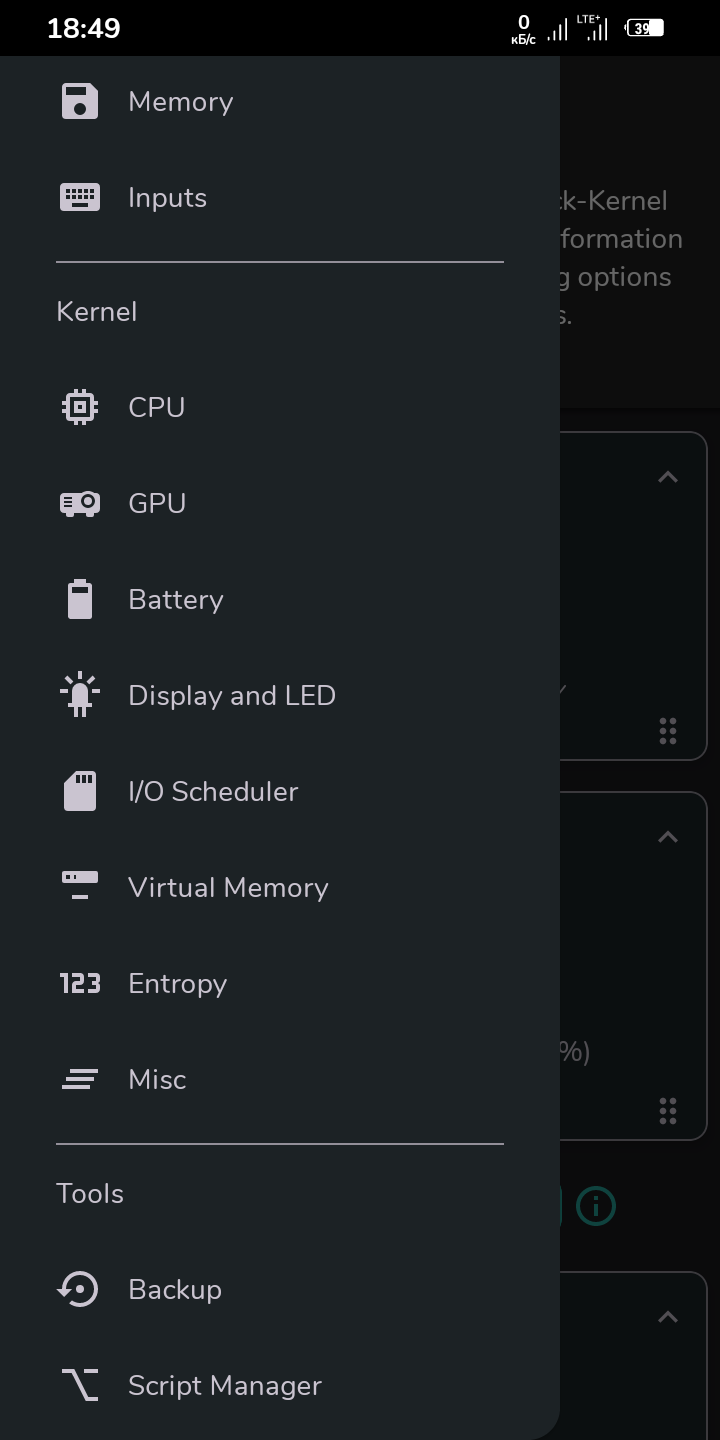Go to CPU kernel settings
Viewport: 720px width, 1440px height.
[x=280, y=408]
